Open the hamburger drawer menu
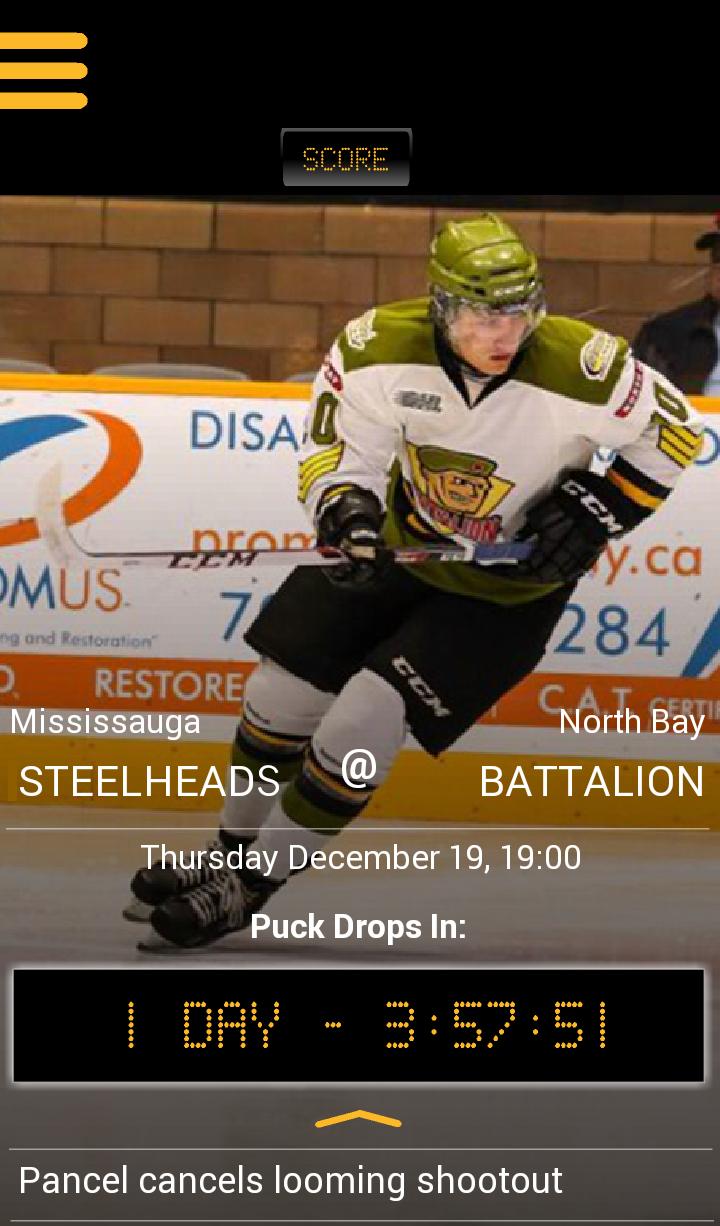 [x=44, y=70]
